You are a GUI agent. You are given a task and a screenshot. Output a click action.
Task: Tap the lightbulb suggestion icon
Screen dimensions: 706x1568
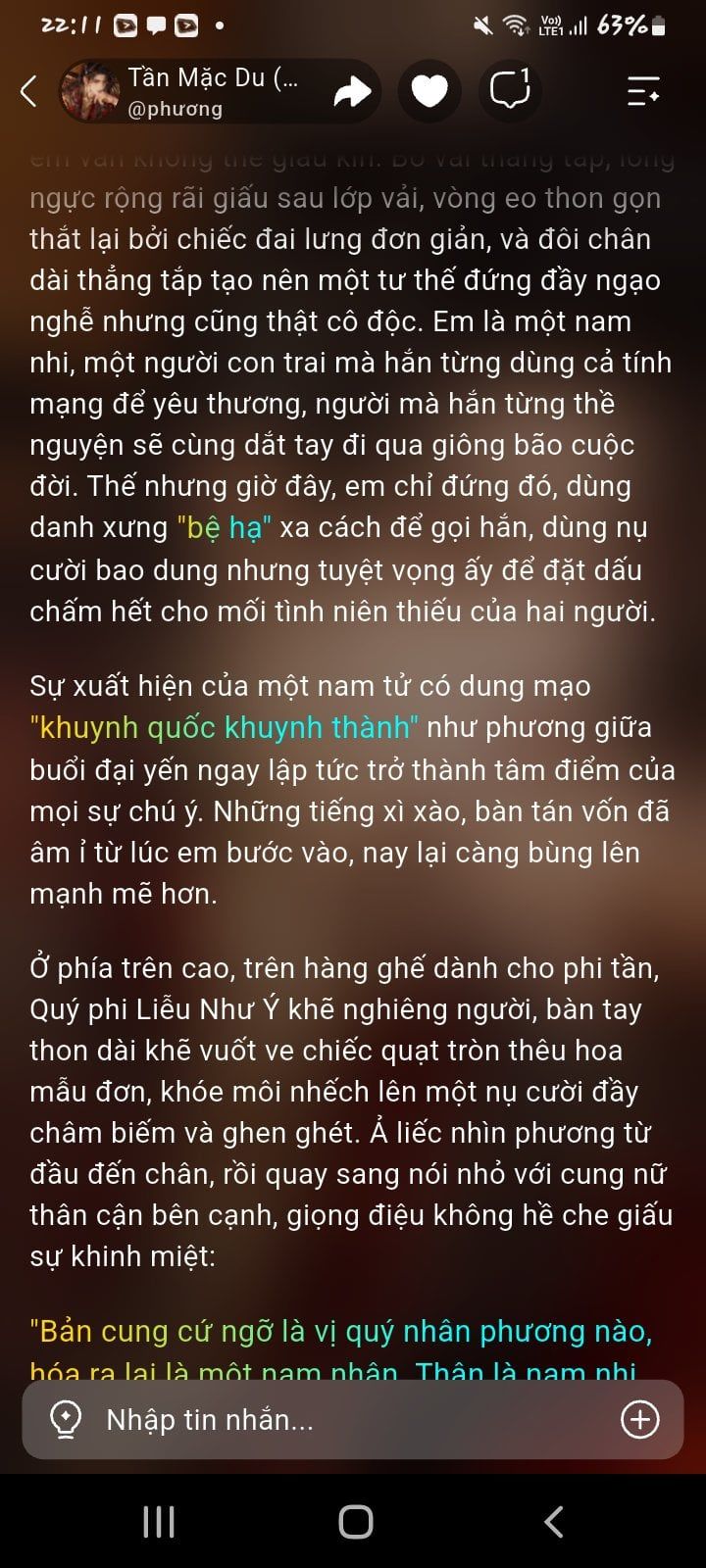tap(66, 1419)
